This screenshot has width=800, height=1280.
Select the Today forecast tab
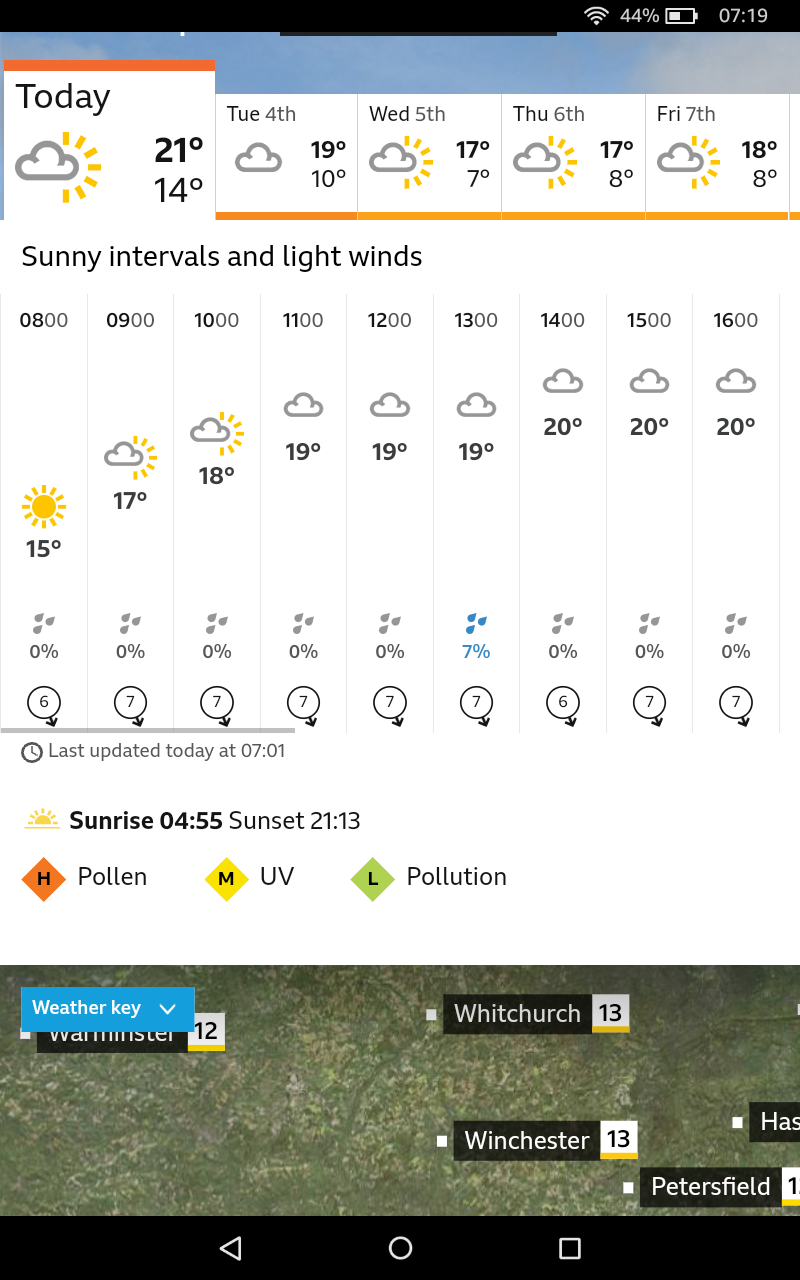tap(108, 140)
